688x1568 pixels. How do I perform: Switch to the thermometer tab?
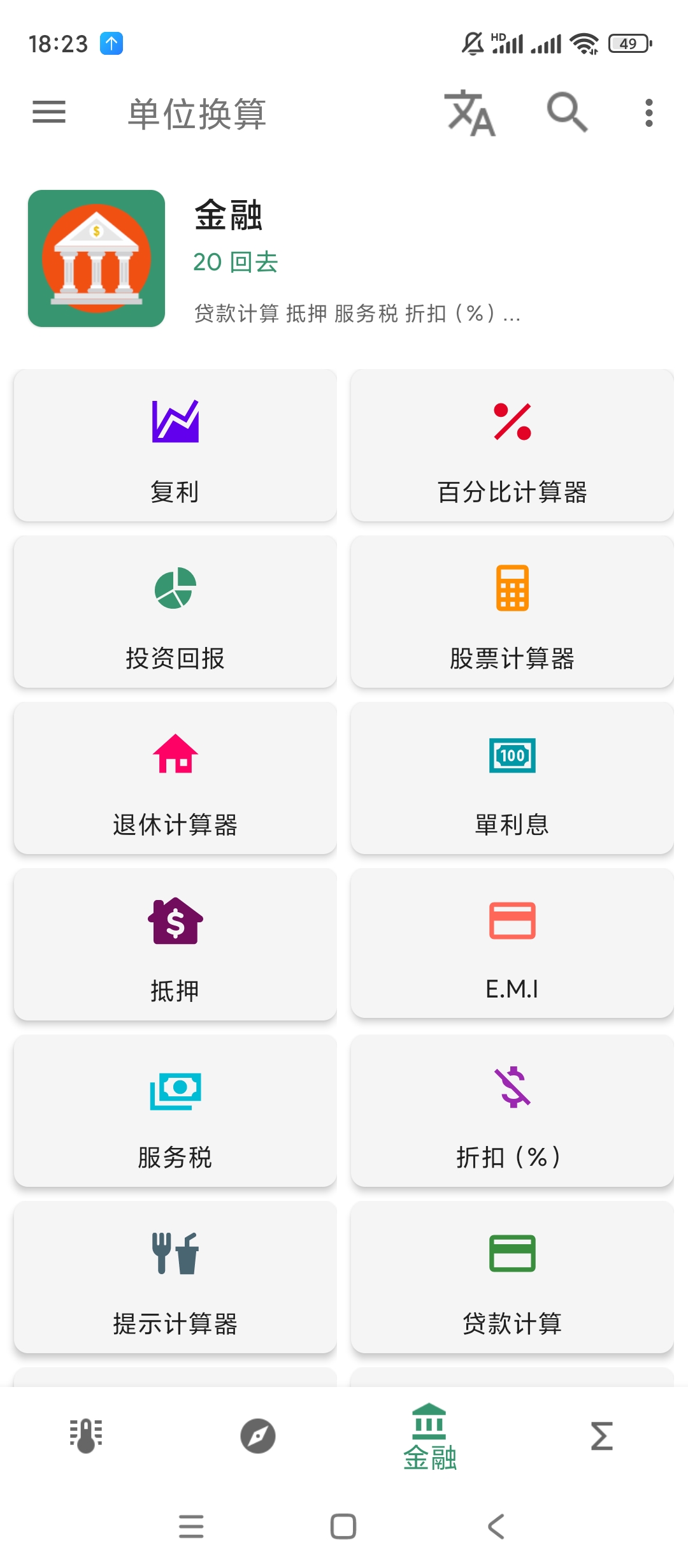pos(86,1436)
